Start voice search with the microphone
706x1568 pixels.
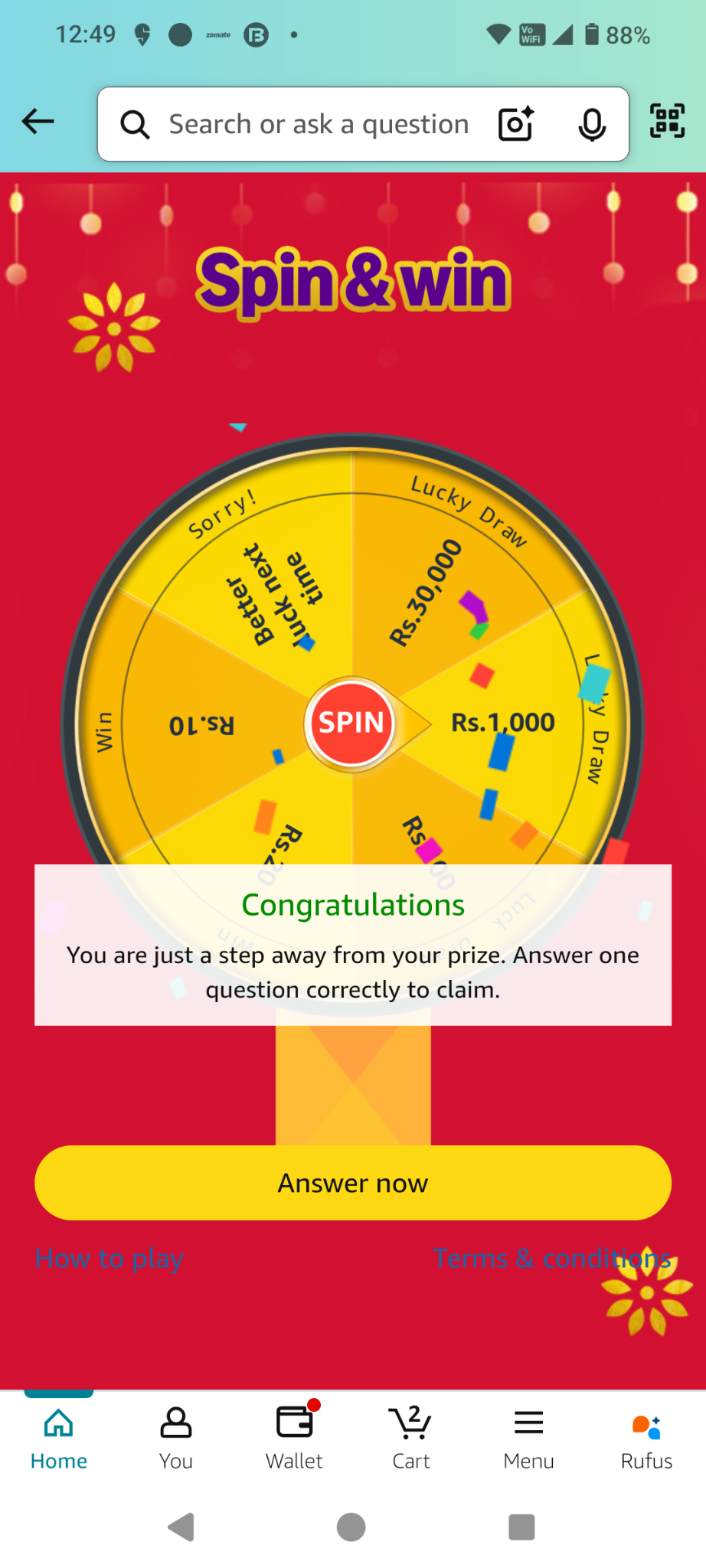coord(592,124)
